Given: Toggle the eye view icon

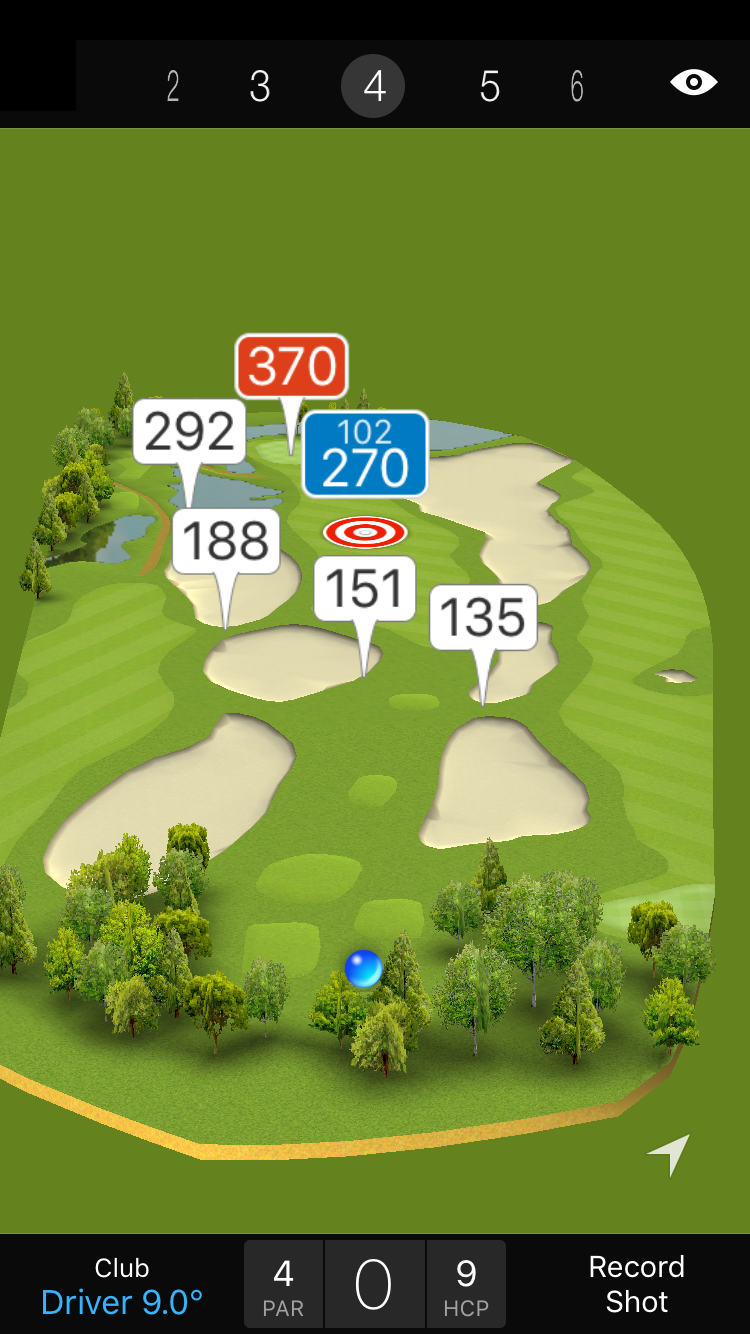Looking at the screenshot, I should 693,83.
